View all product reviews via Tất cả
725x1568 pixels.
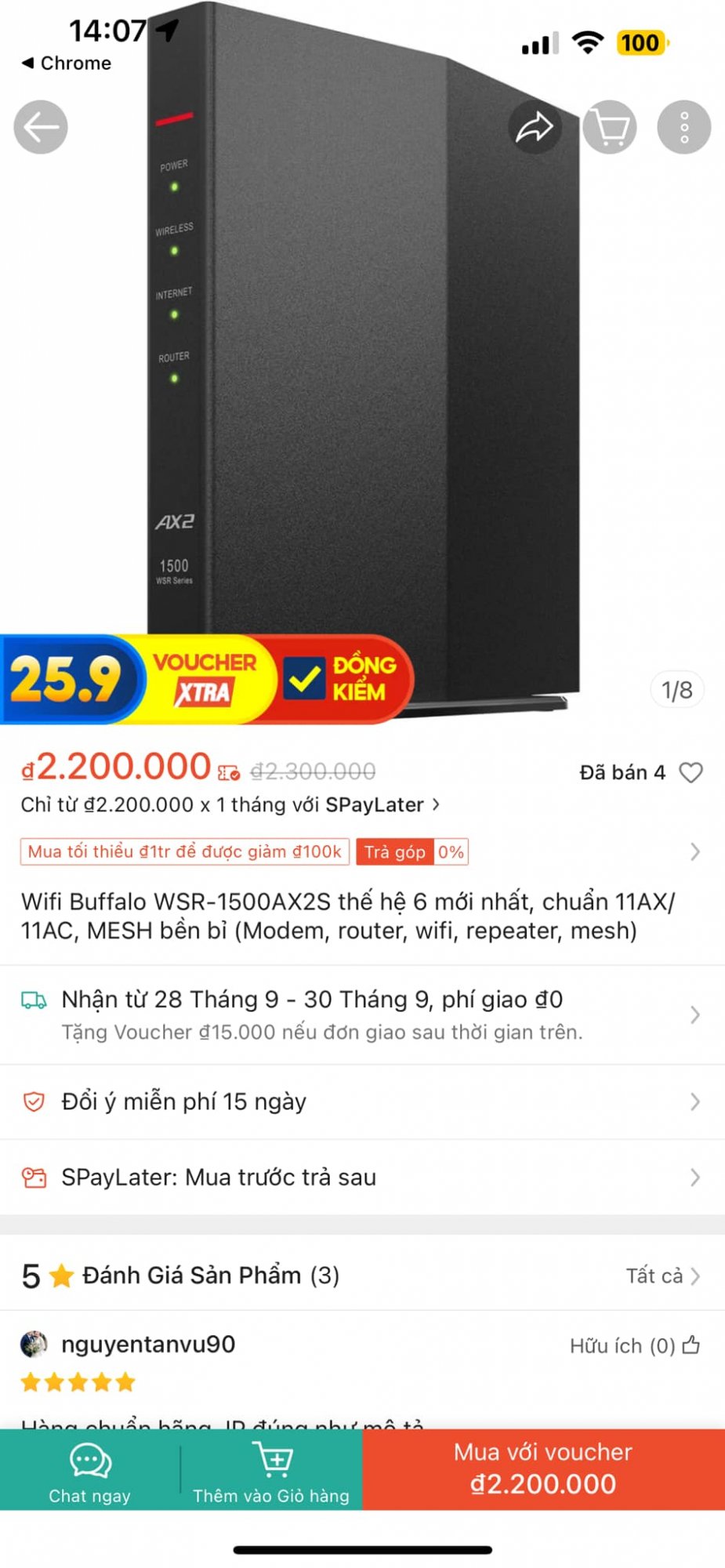pyautogui.click(x=662, y=1276)
